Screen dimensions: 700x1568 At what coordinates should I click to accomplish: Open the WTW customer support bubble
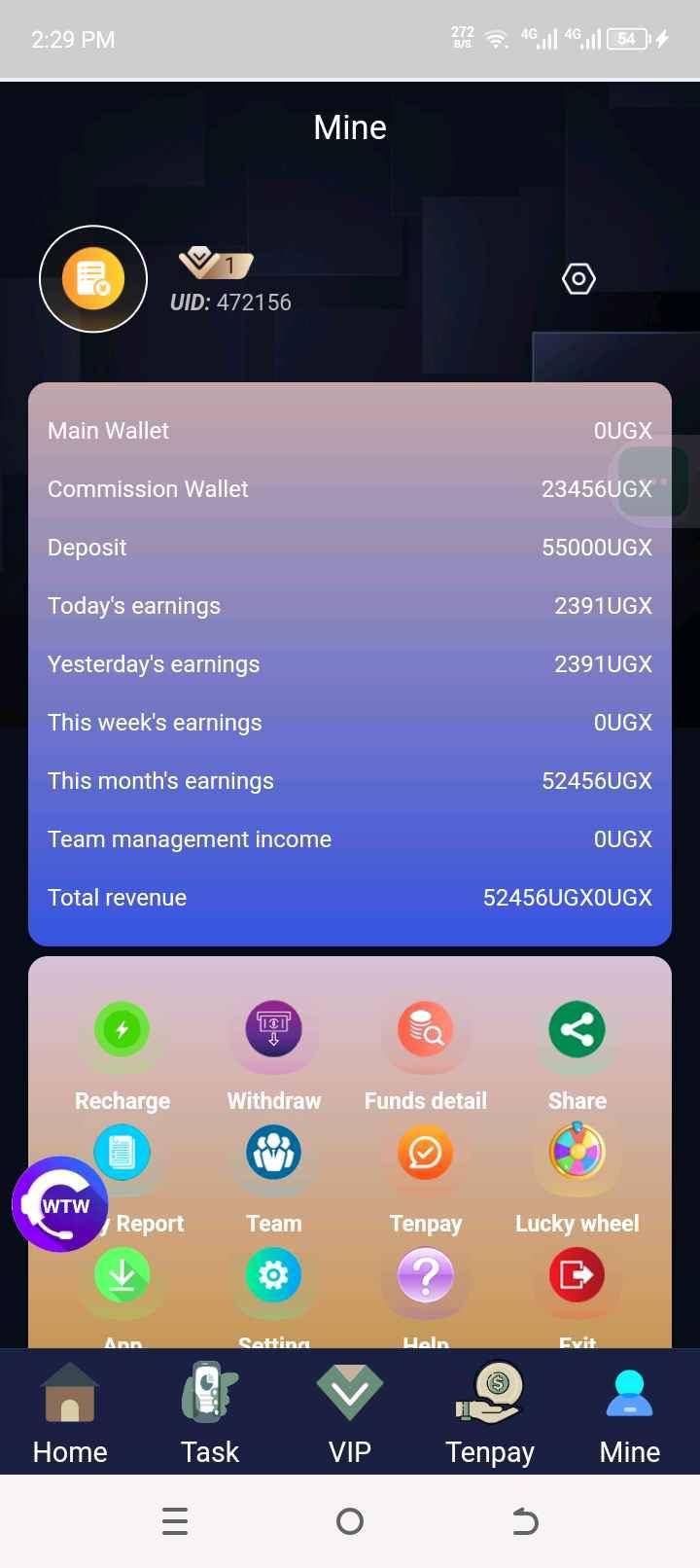point(60,1204)
